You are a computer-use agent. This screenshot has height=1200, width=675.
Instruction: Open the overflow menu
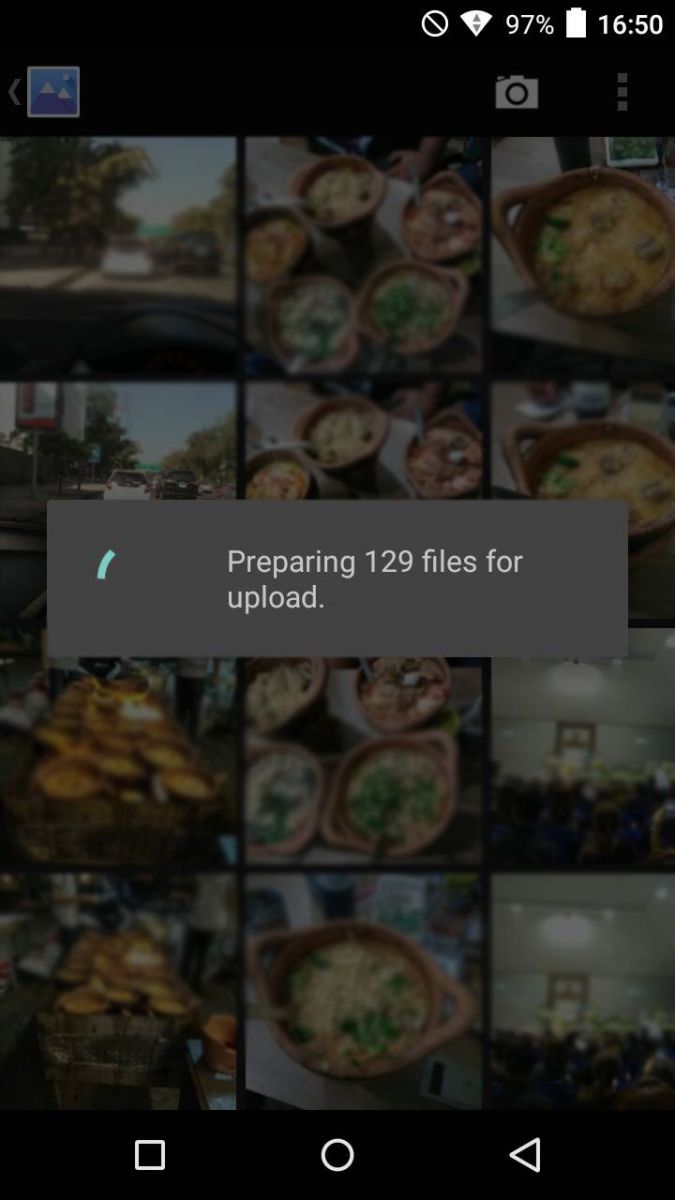[x=622, y=92]
